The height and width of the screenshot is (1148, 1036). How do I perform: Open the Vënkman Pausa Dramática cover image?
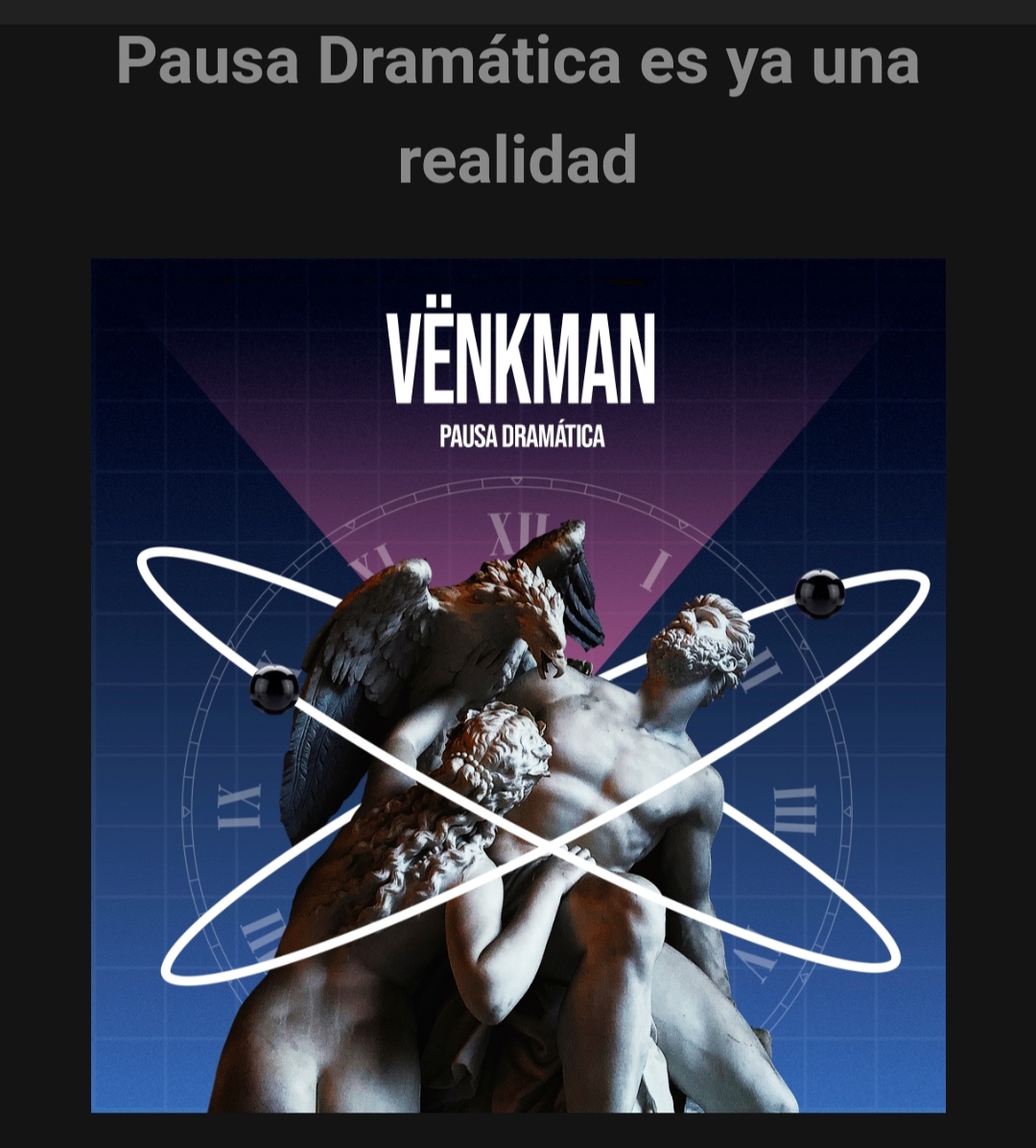518,685
